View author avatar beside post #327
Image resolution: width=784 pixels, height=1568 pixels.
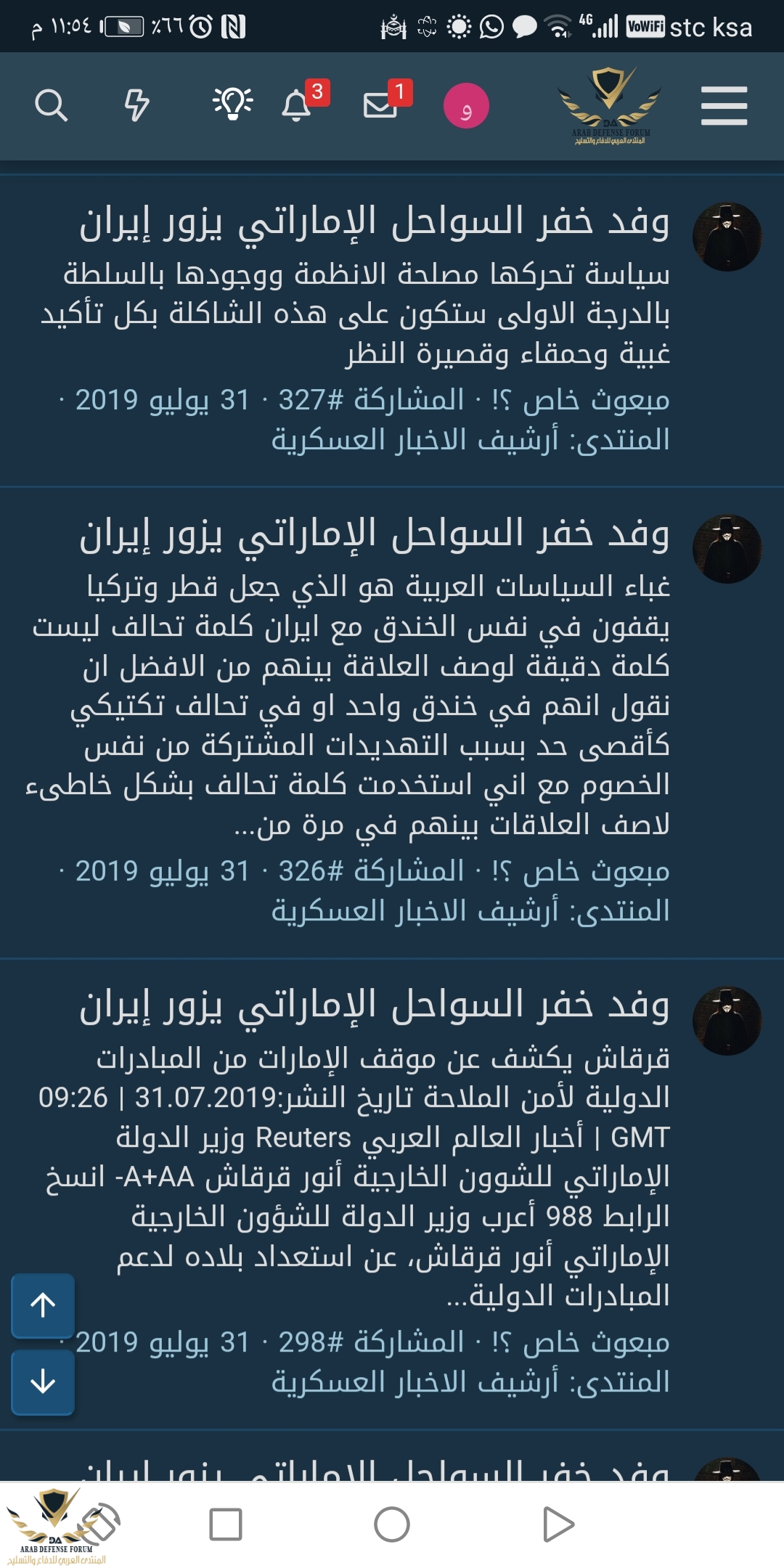click(x=727, y=237)
